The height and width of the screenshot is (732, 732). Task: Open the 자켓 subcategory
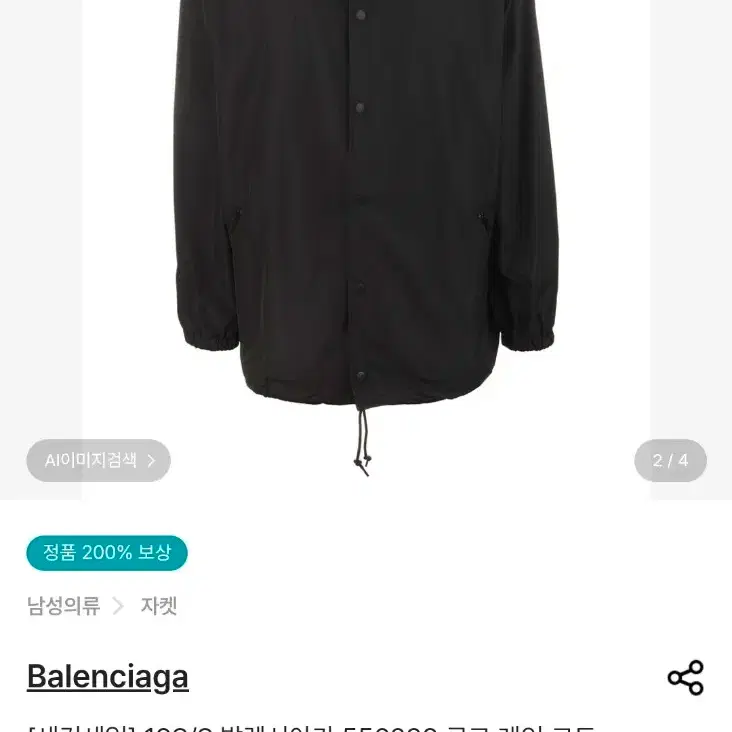point(159,606)
